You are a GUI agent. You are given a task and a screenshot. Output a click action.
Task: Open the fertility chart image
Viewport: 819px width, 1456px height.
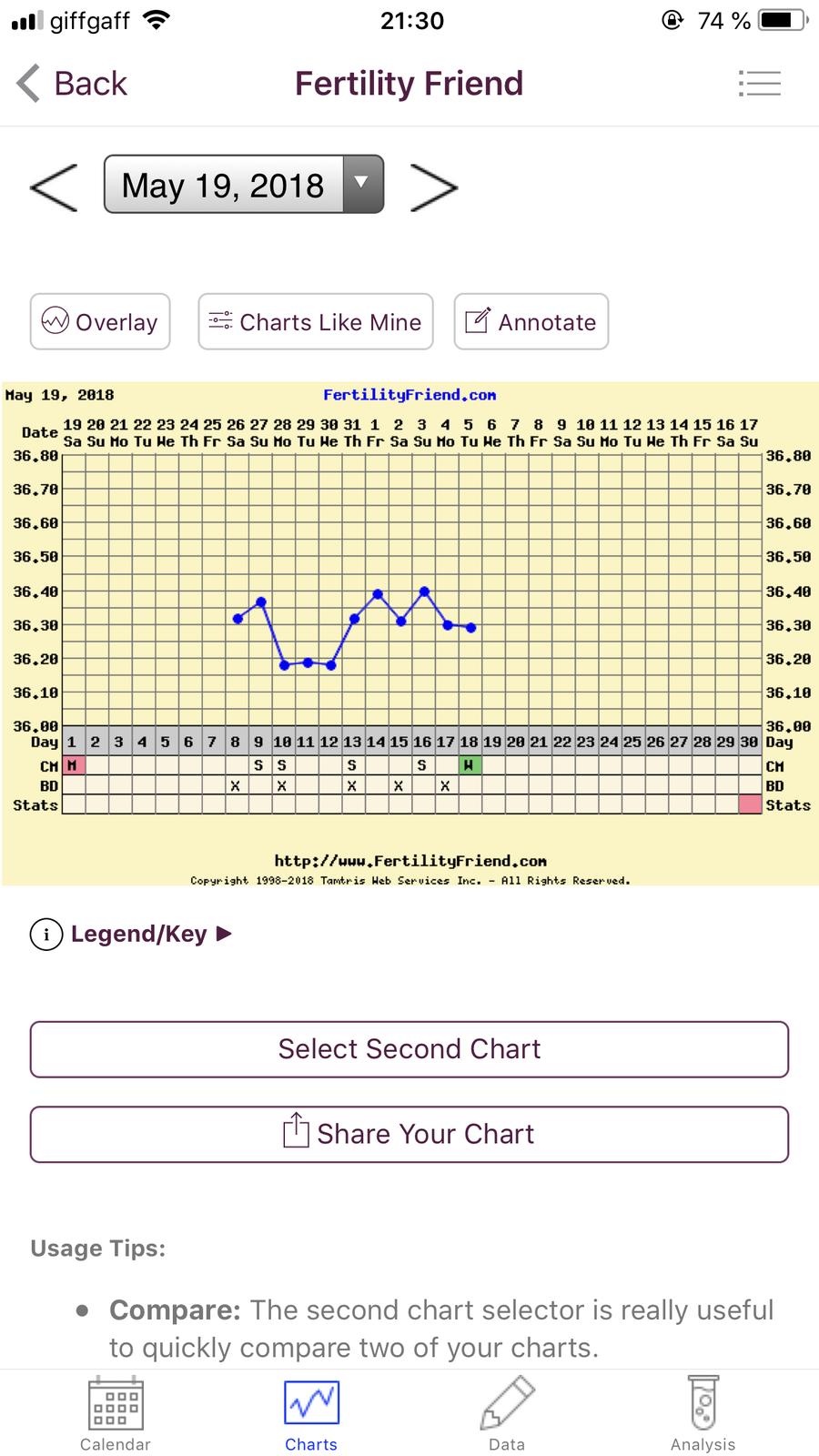click(x=409, y=632)
